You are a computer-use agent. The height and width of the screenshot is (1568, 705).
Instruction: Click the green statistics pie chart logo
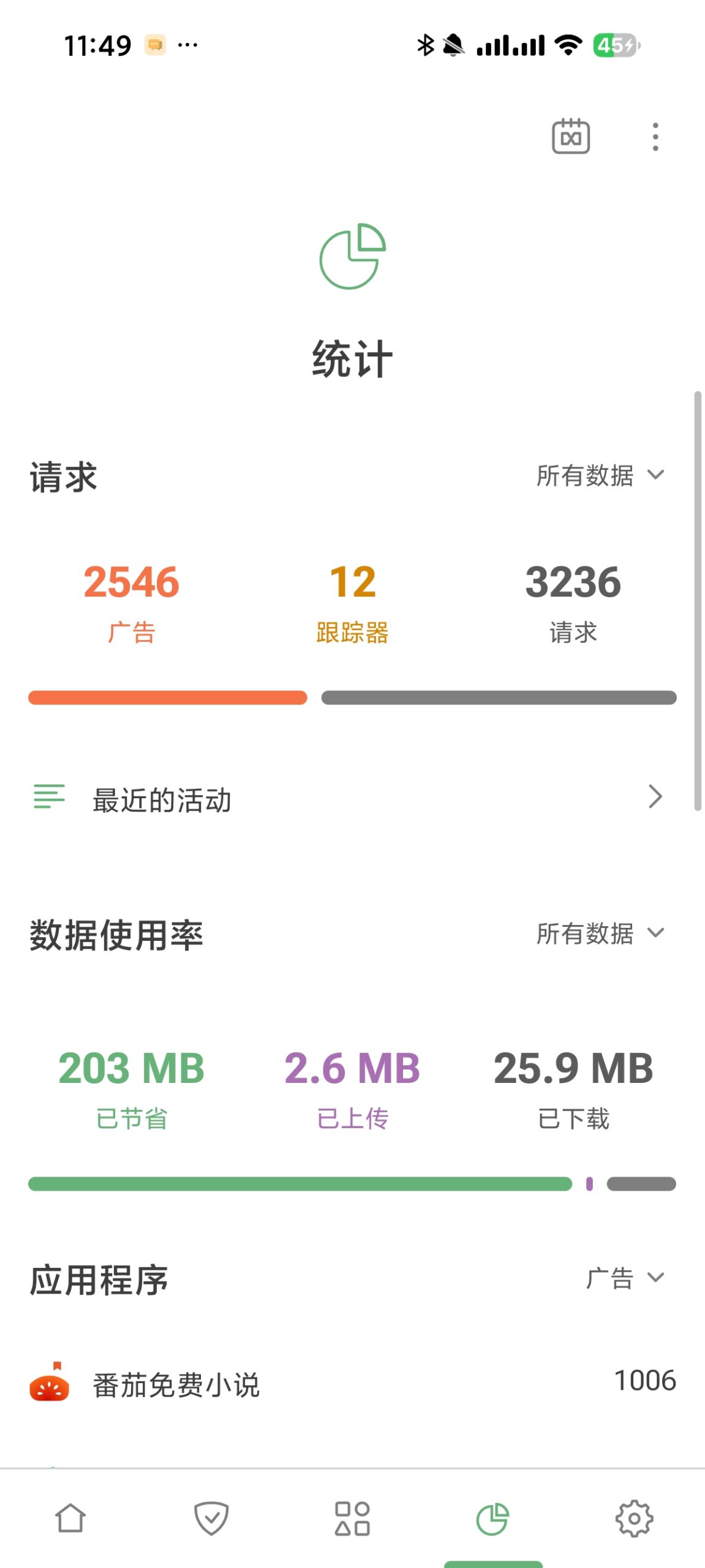352,257
